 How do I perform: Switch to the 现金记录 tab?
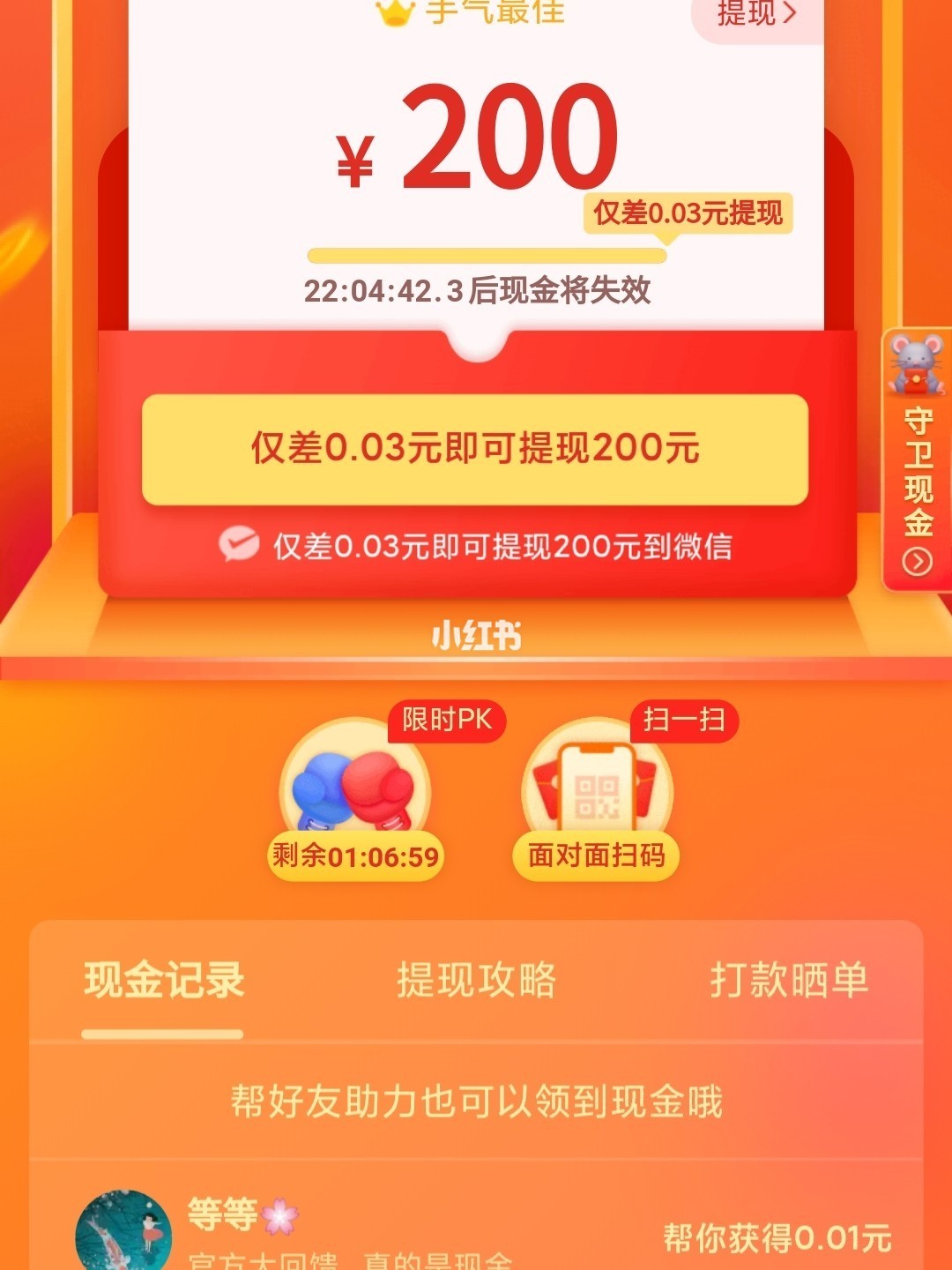pyautogui.click(x=164, y=981)
